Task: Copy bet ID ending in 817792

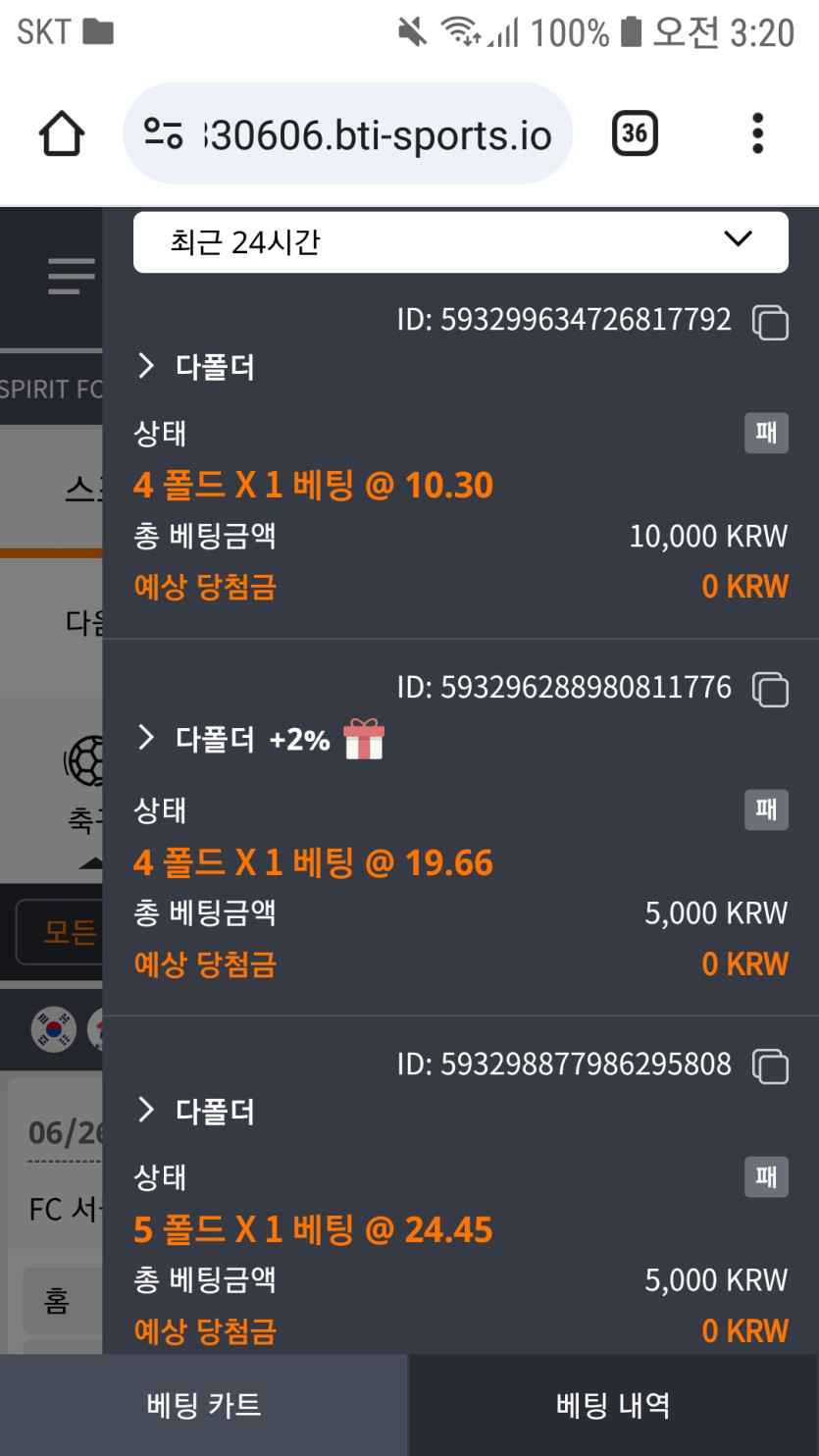Action: [770, 321]
